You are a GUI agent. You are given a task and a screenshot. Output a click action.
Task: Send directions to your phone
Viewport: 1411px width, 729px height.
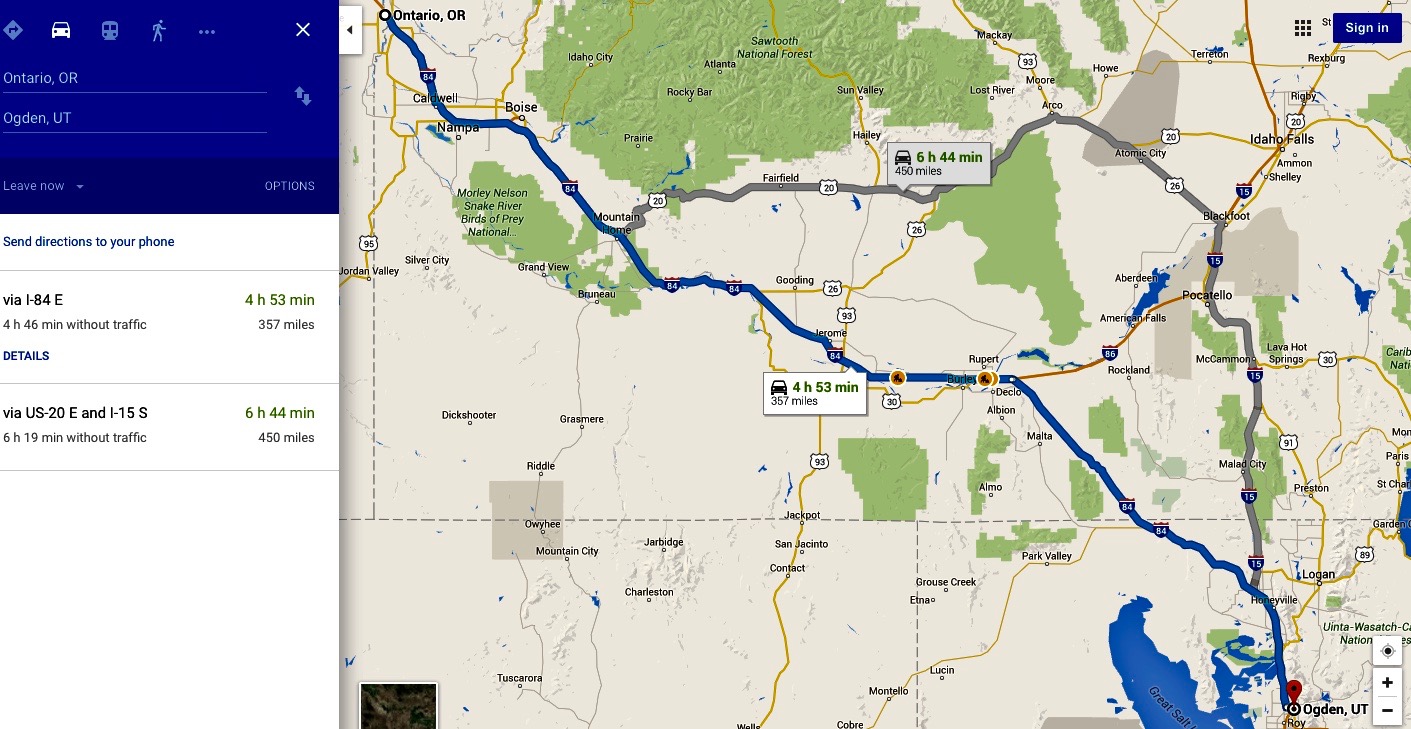89,242
